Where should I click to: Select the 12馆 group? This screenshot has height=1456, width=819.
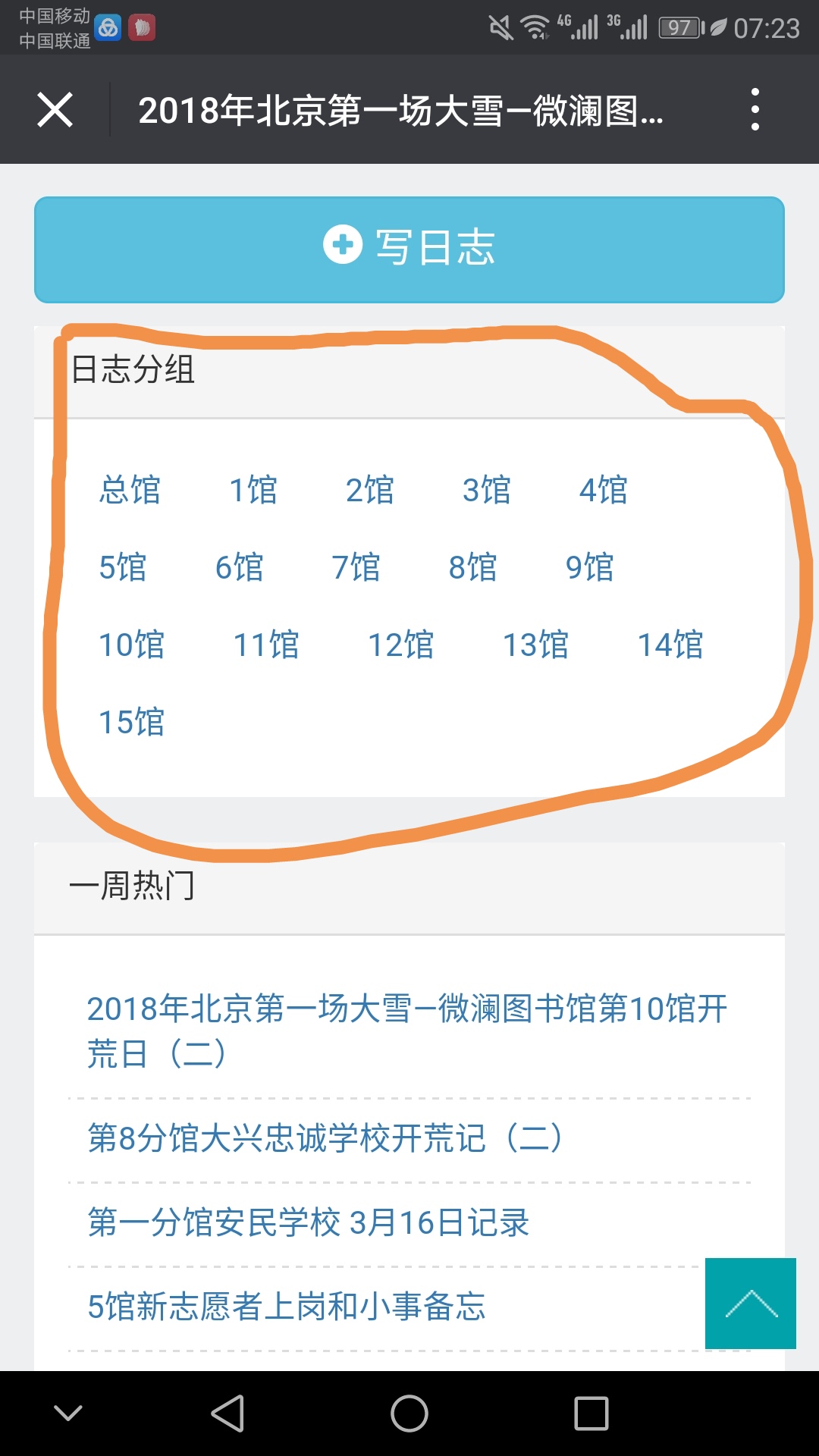(x=401, y=645)
